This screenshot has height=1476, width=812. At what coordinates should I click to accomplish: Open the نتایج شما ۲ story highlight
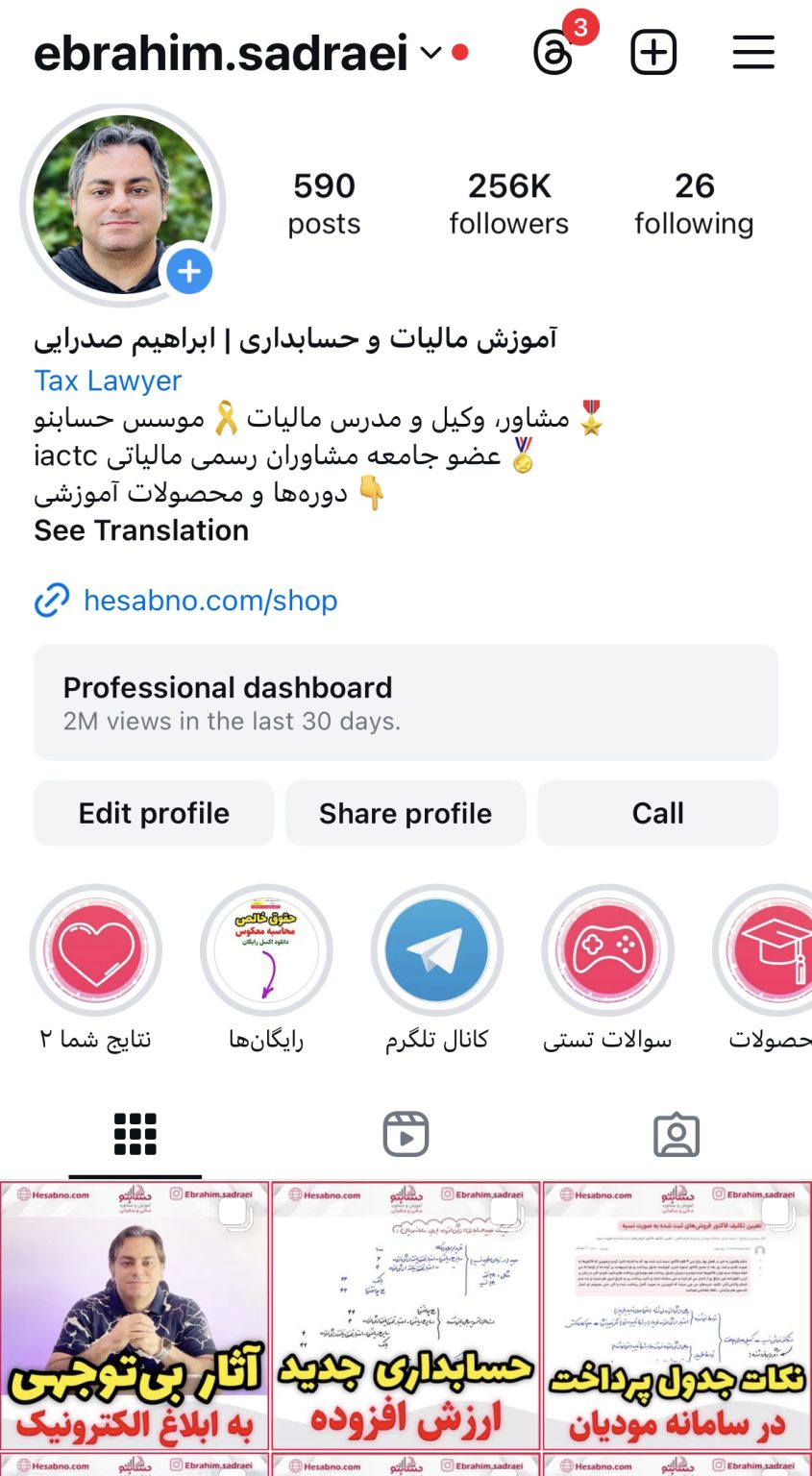coord(96,950)
